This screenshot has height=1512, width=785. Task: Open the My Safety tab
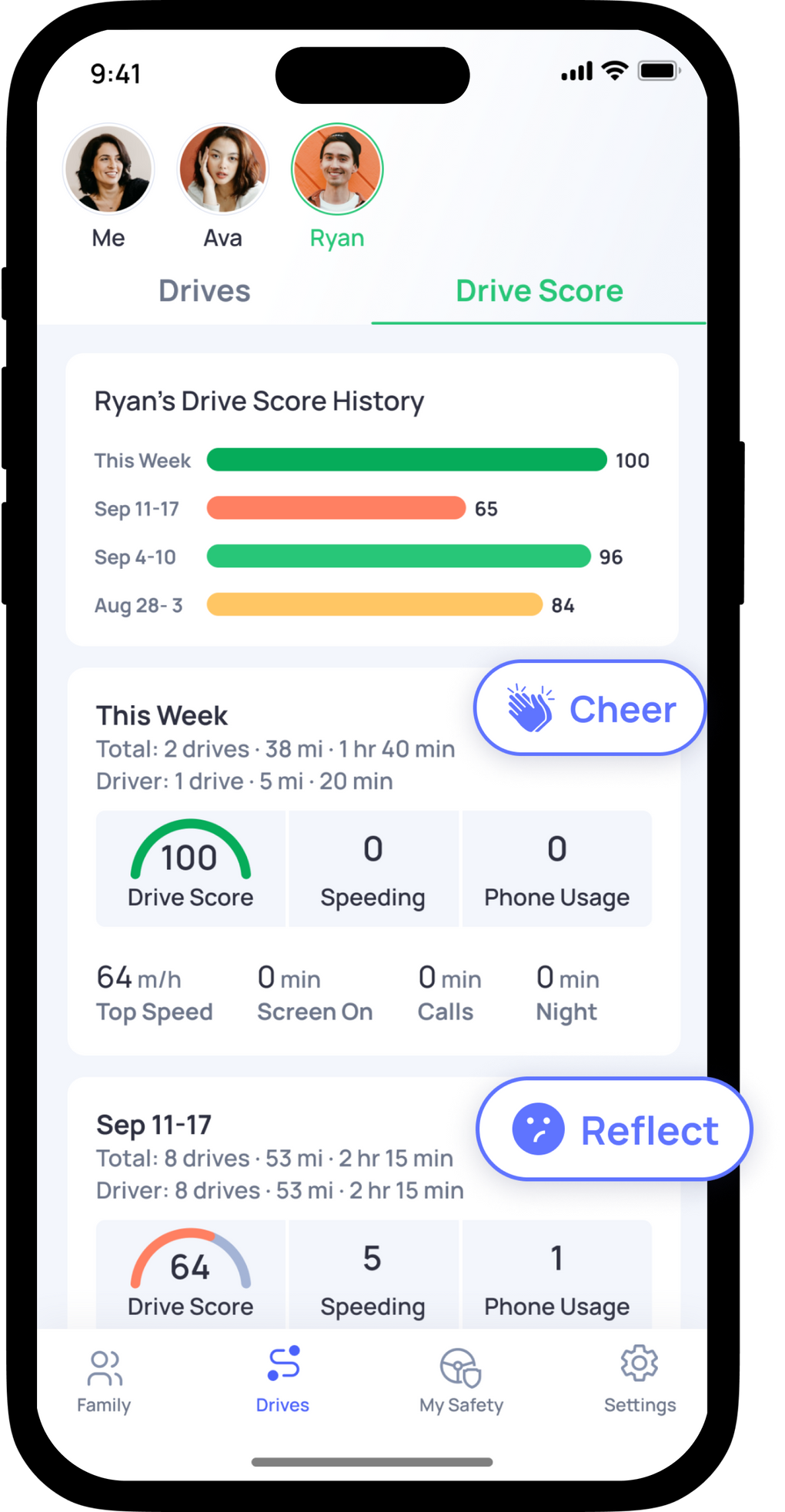click(461, 1381)
